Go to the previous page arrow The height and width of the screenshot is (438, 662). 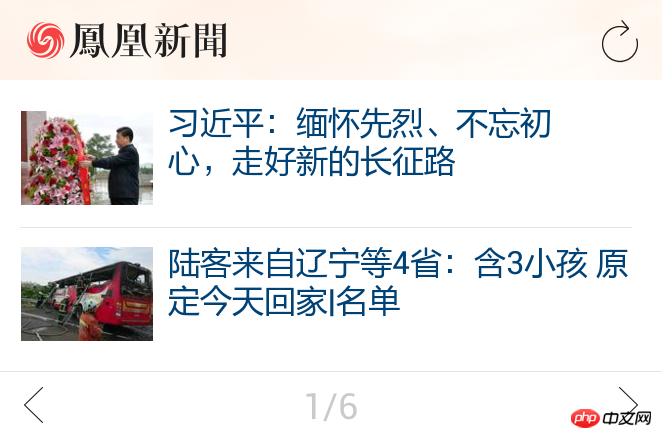(x=34, y=405)
